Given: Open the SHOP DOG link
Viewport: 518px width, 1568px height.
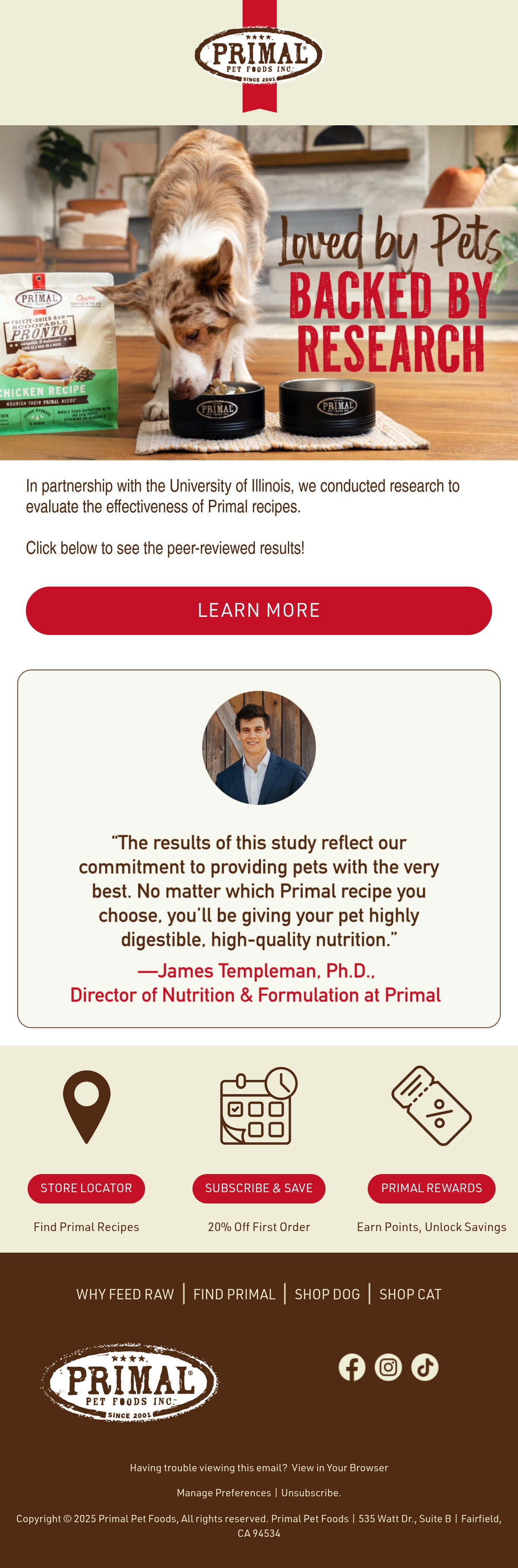Looking at the screenshot, I should pyautogui.click(x=327, y=1294).
